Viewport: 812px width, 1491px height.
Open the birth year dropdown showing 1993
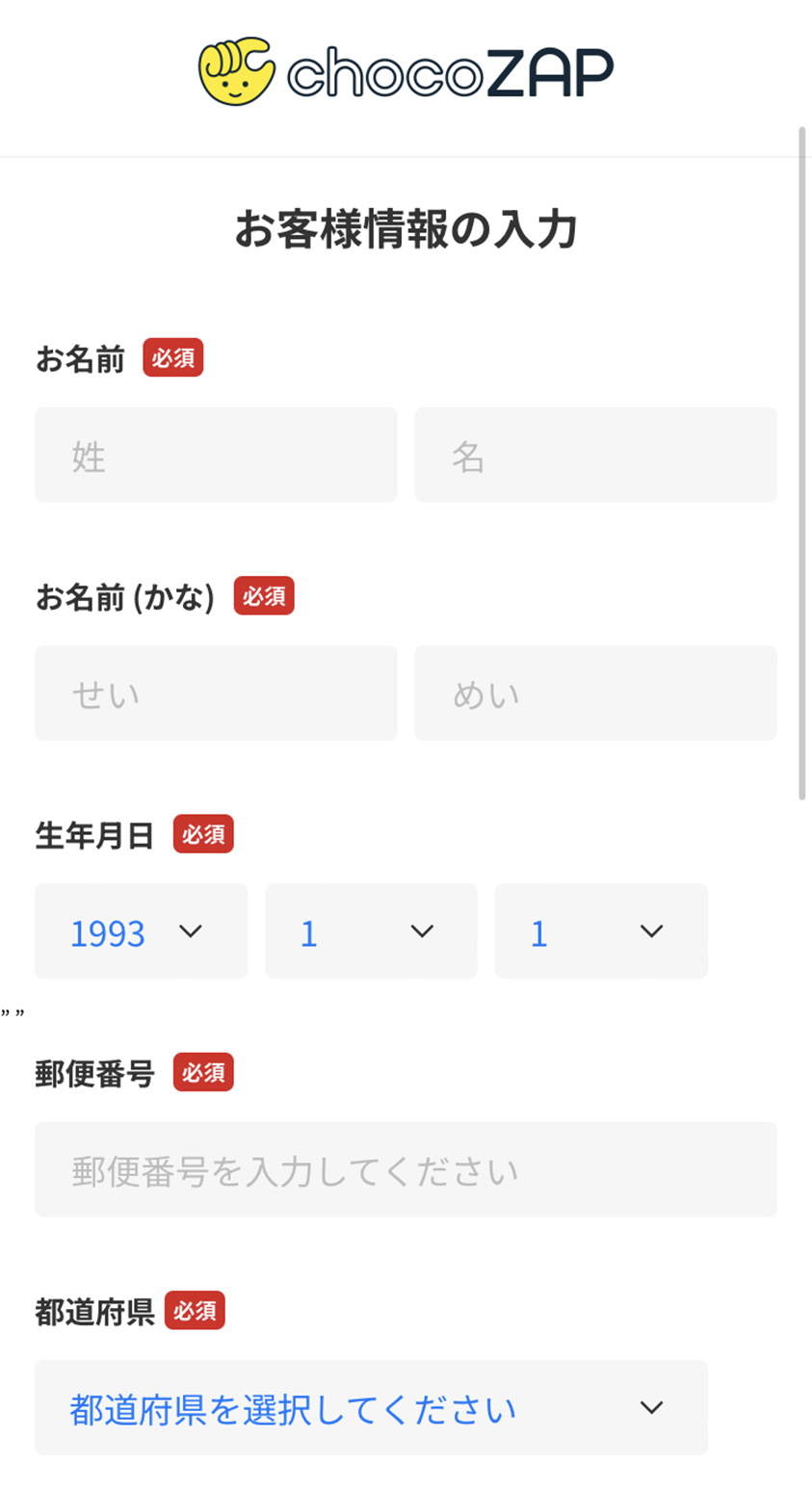pos(141,931)
